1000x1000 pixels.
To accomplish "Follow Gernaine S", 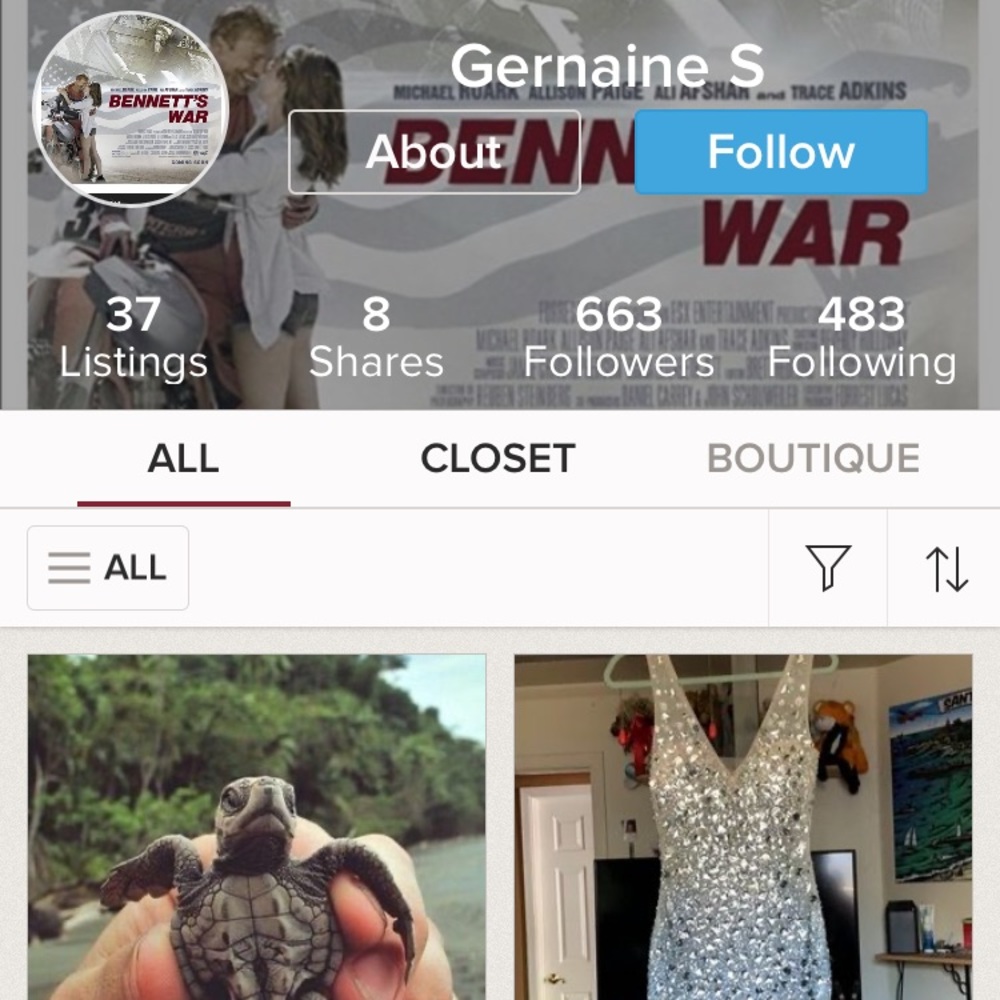I will click(x=781, y=152).
